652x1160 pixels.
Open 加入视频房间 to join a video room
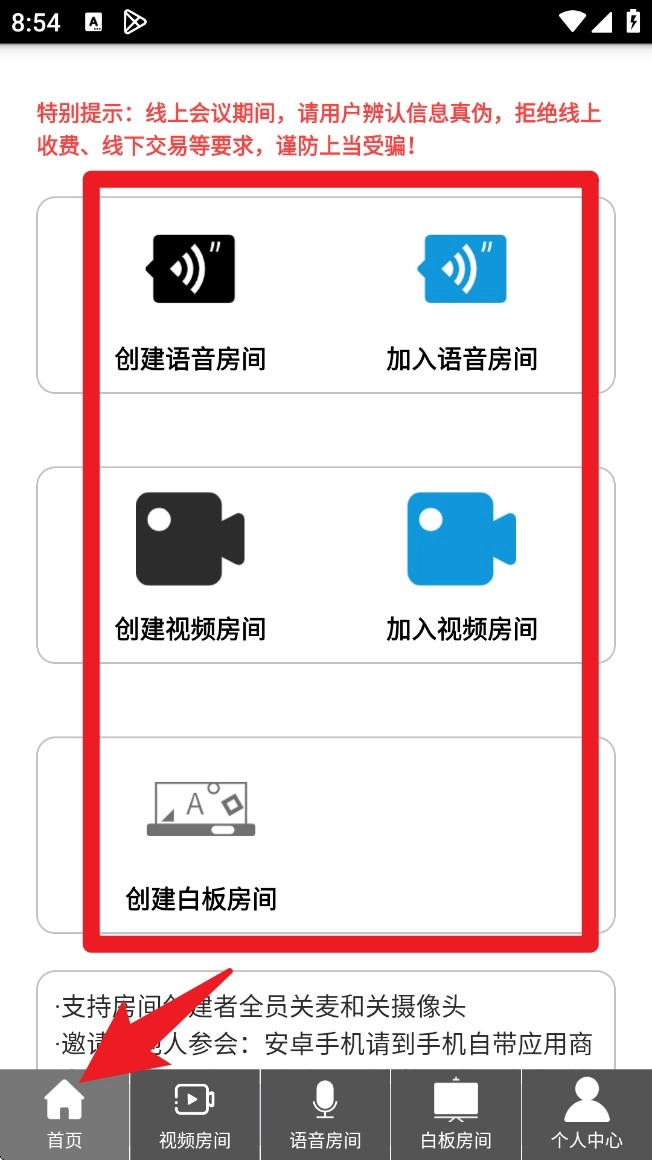(x=462, y=565)
